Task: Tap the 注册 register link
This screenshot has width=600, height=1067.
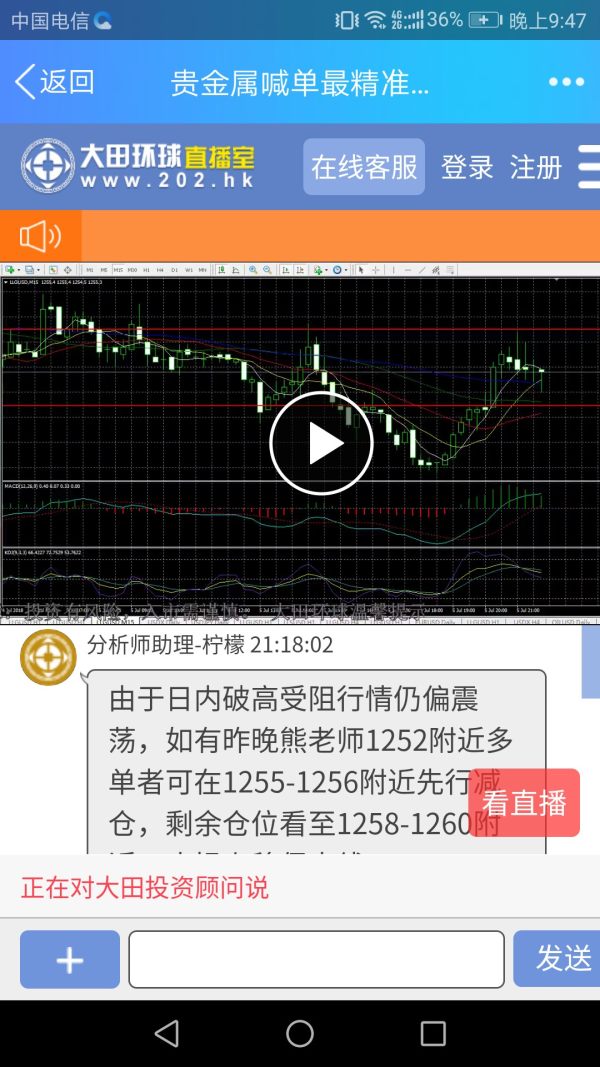Action: click(x=536, y=167)
